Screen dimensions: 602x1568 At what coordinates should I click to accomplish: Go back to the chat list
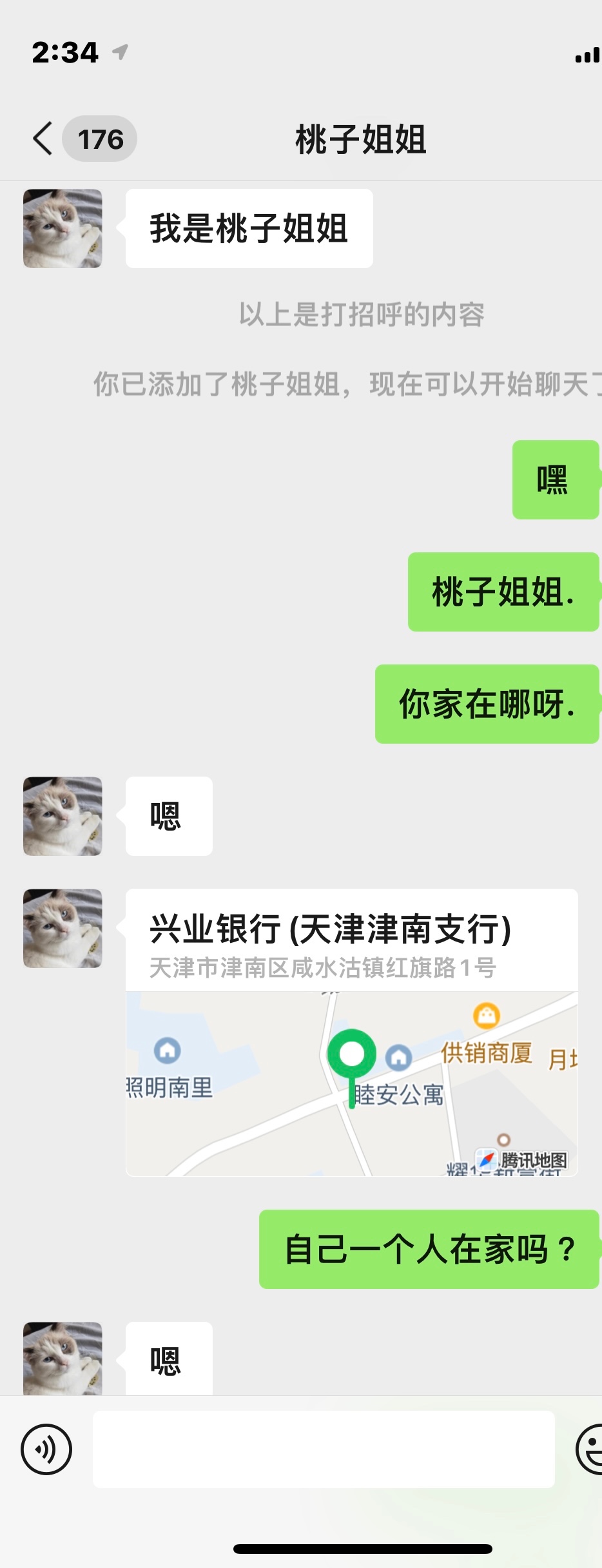point(44,139)
